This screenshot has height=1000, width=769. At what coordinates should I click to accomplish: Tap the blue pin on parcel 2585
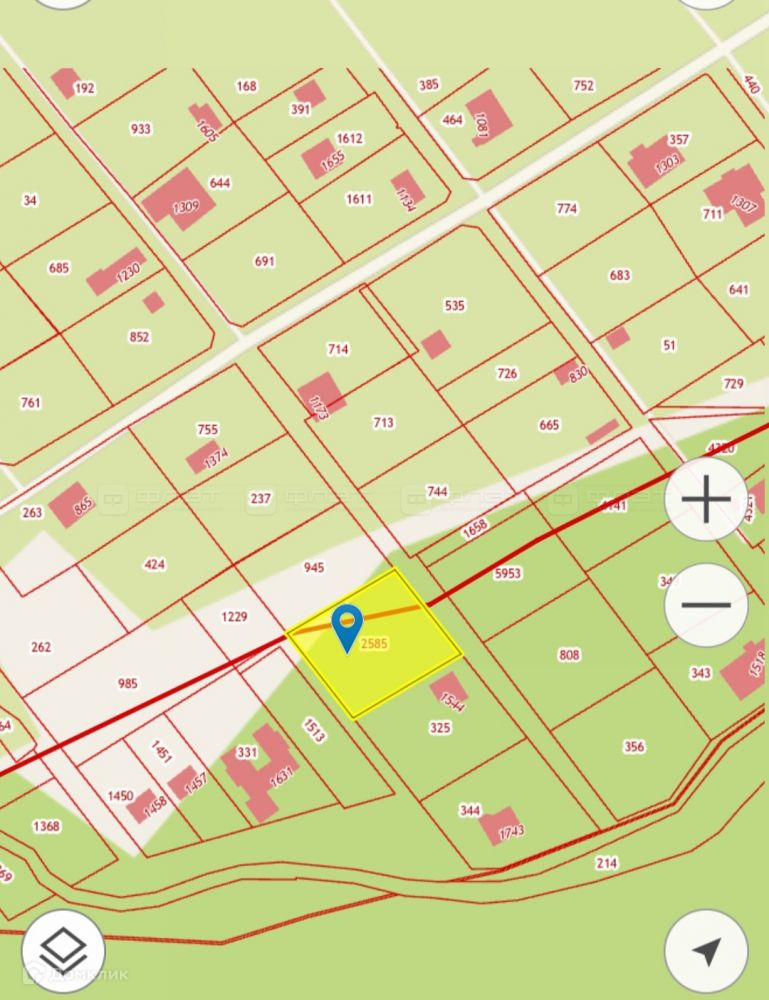346,627
